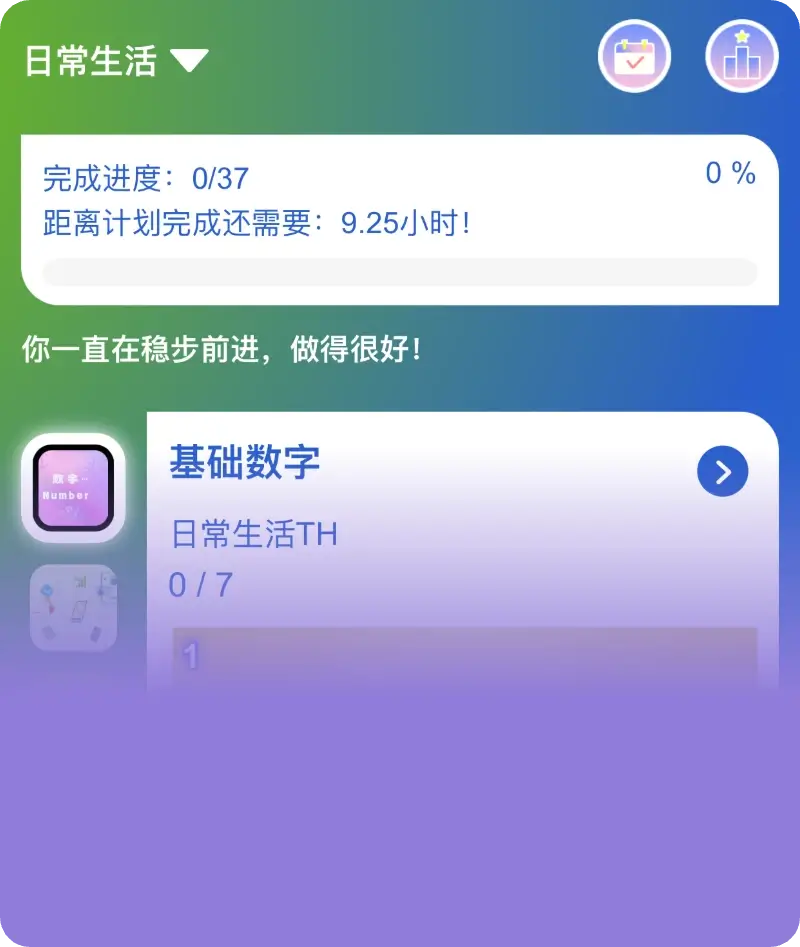Open the 日常生活 category dropdown
This screenshot has height=947, width=800.
coord(116,61)
